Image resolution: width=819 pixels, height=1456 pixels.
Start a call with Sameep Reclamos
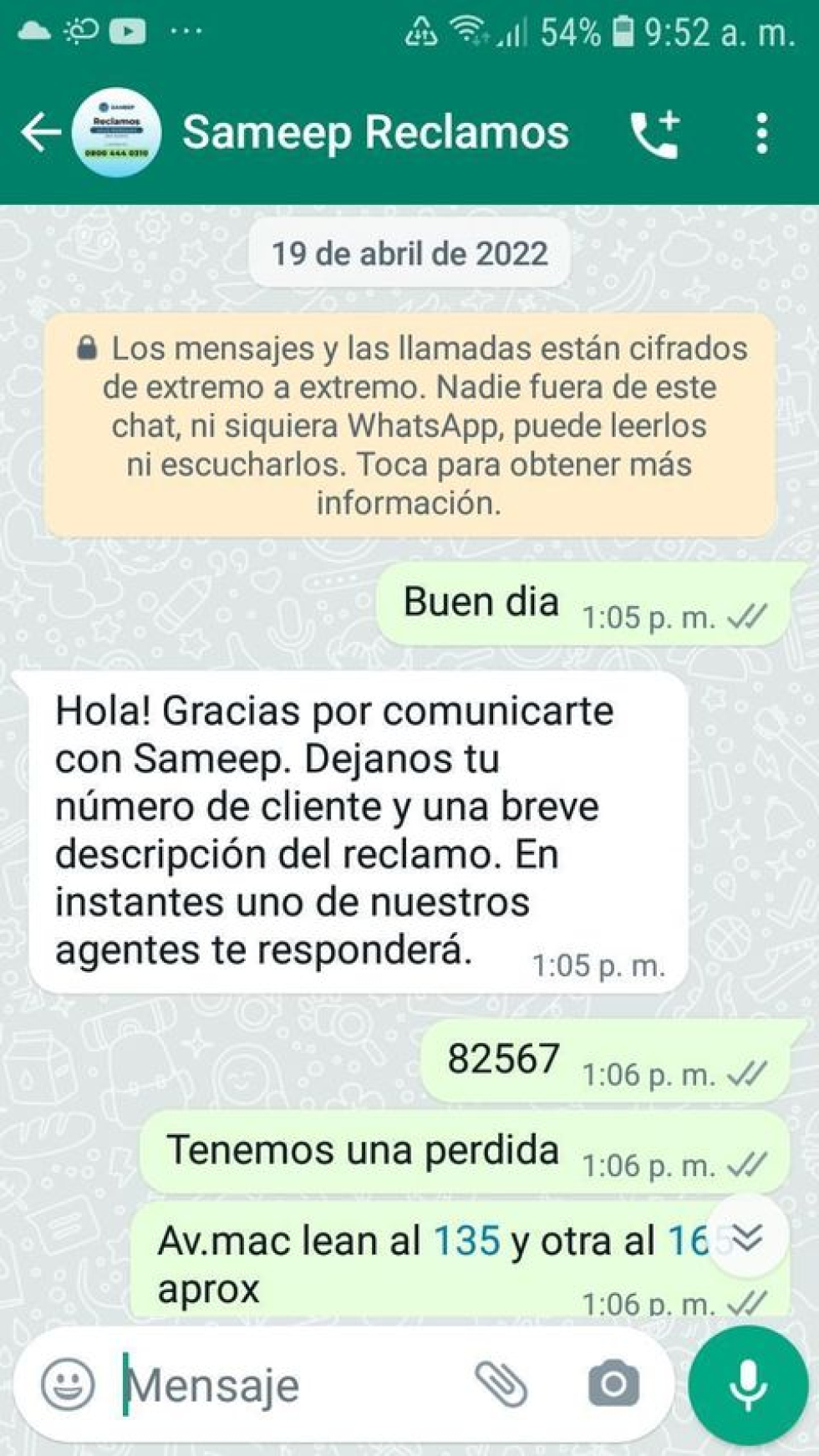click(655, 134)
